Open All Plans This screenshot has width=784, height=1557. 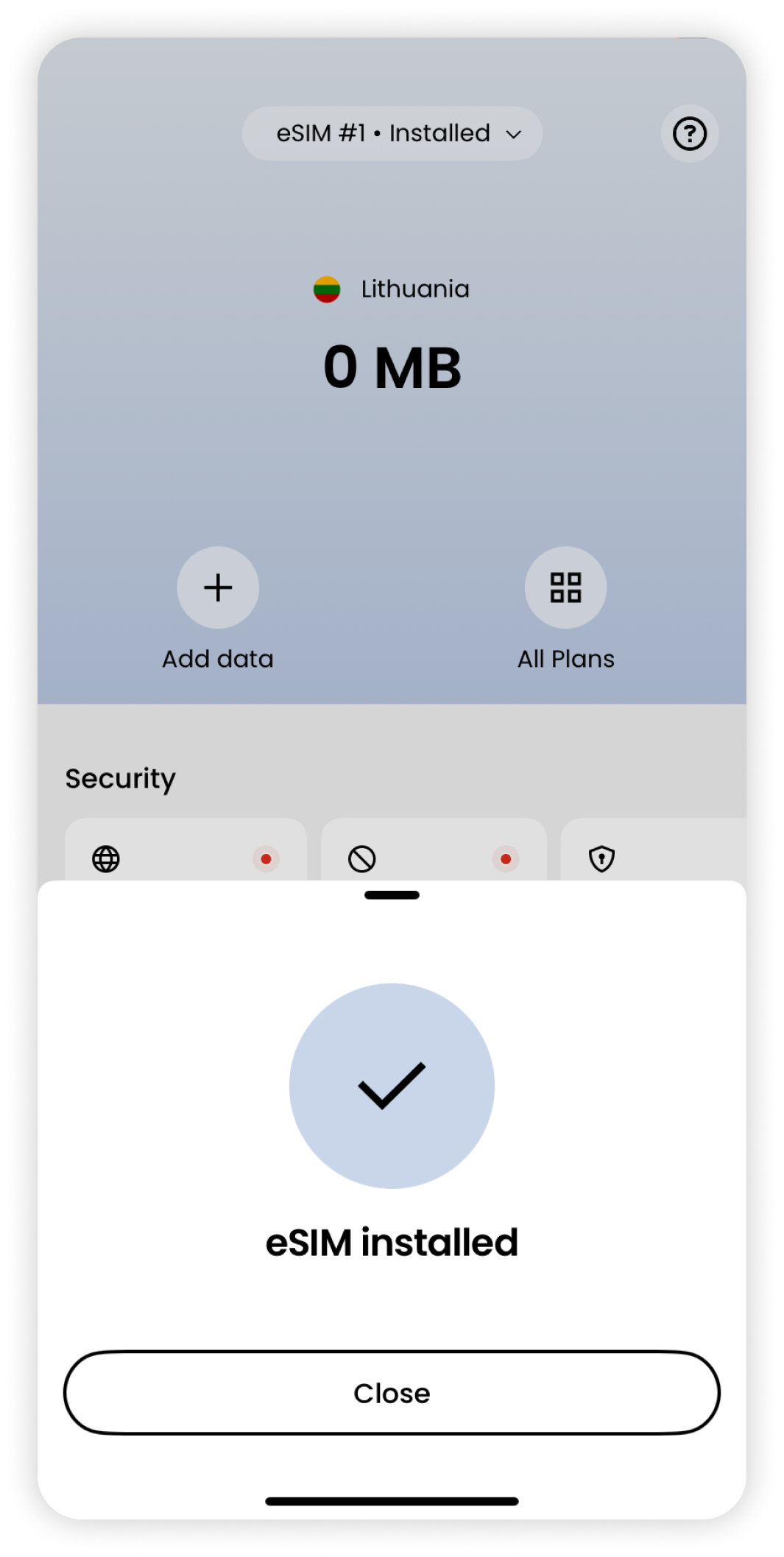(565, 587)
